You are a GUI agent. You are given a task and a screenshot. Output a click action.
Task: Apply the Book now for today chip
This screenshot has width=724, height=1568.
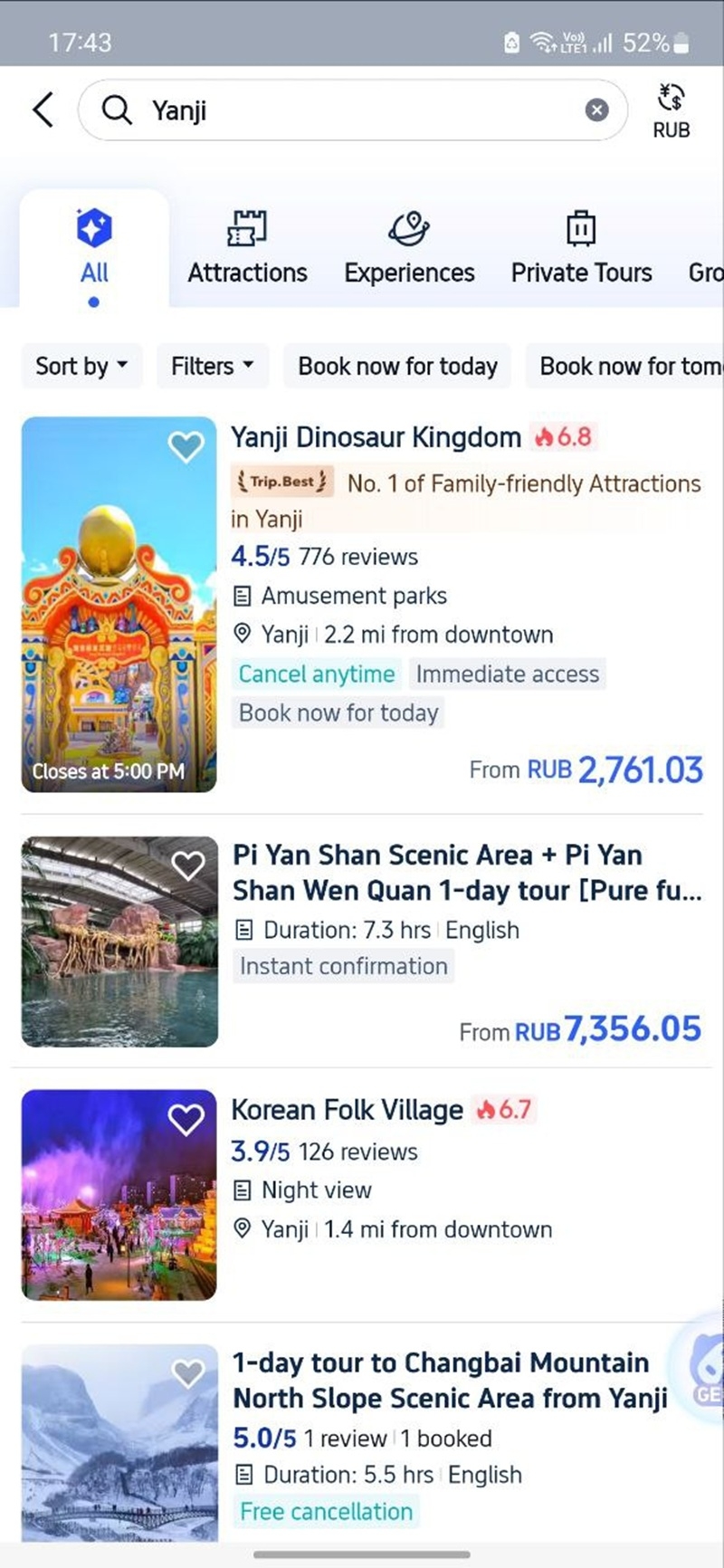coord(397,366)
